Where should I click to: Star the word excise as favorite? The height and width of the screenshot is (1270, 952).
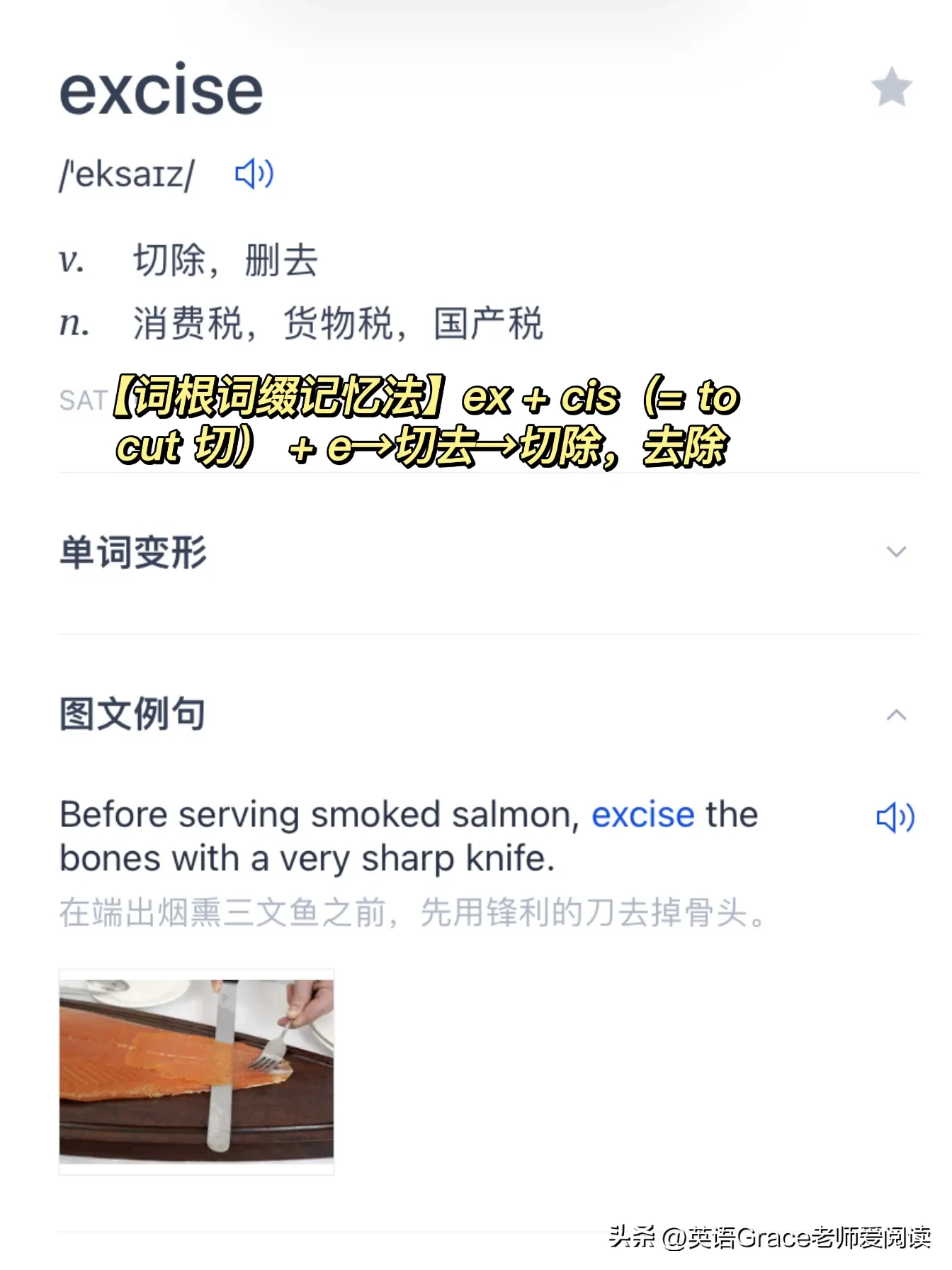click(x=891, y=88)
